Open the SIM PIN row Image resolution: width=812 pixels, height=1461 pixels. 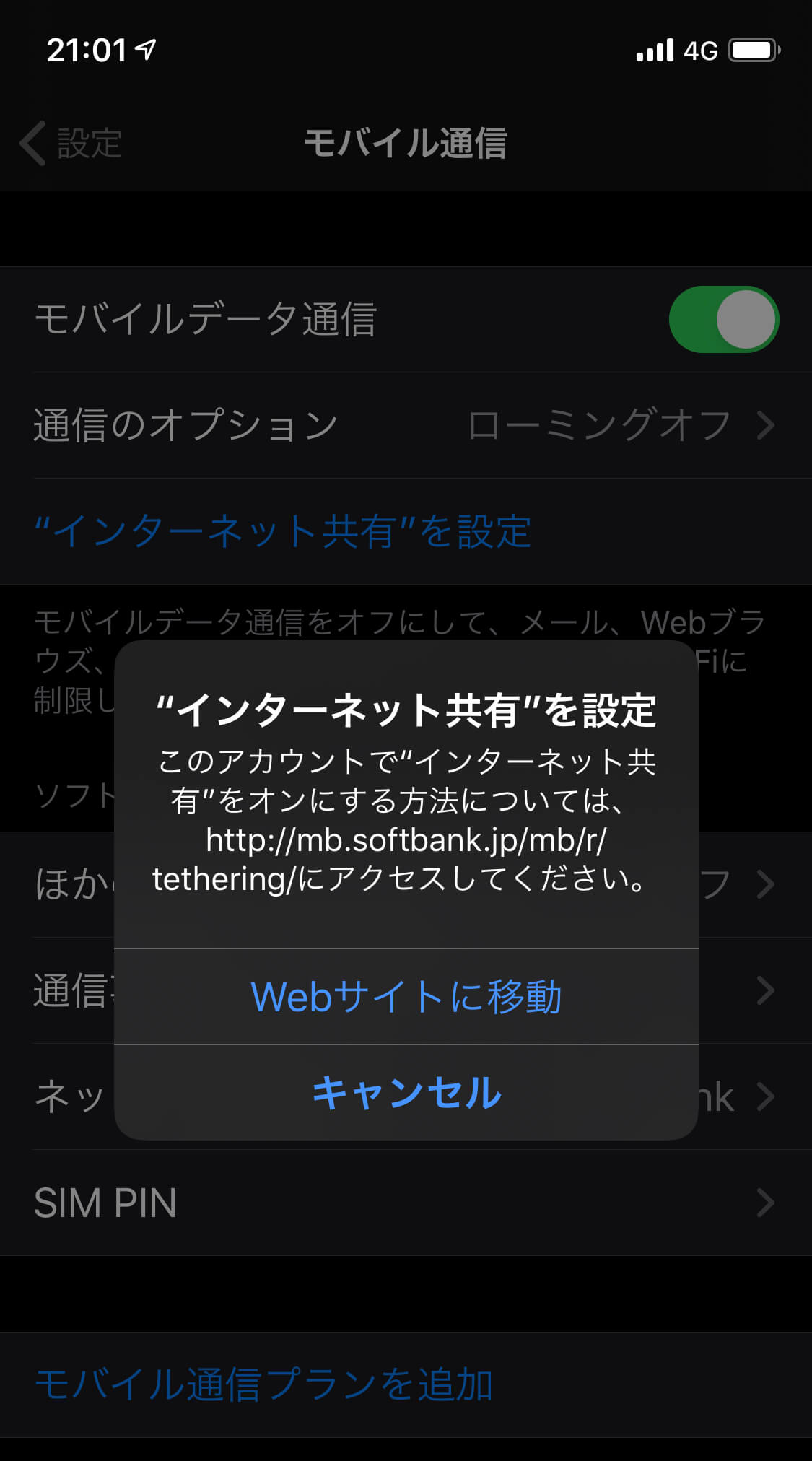pyautogui.click(x=406, y=1203)
